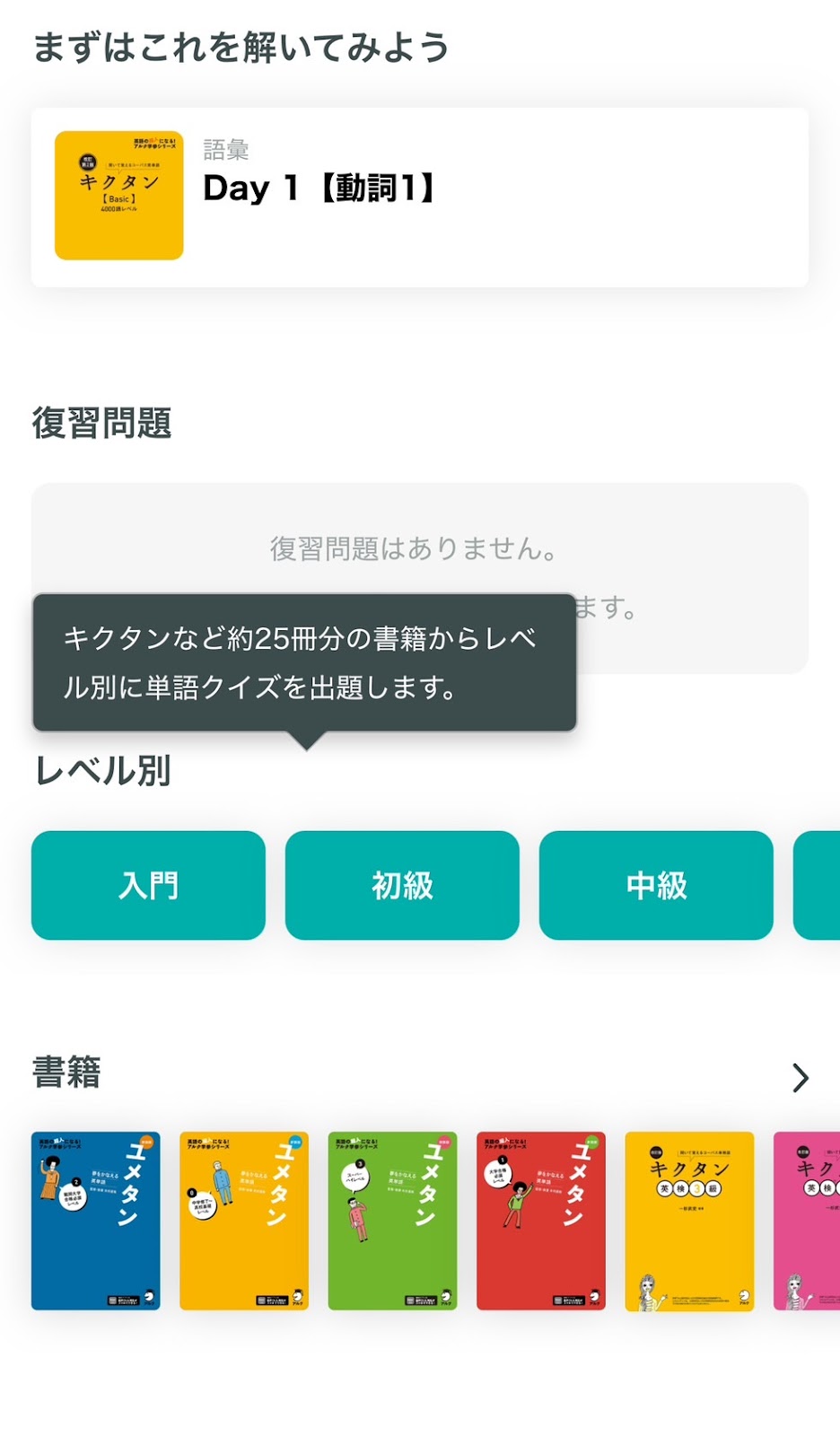Open the green ユメタン book
The image size is (840, 1436).
coord(392,1221)
